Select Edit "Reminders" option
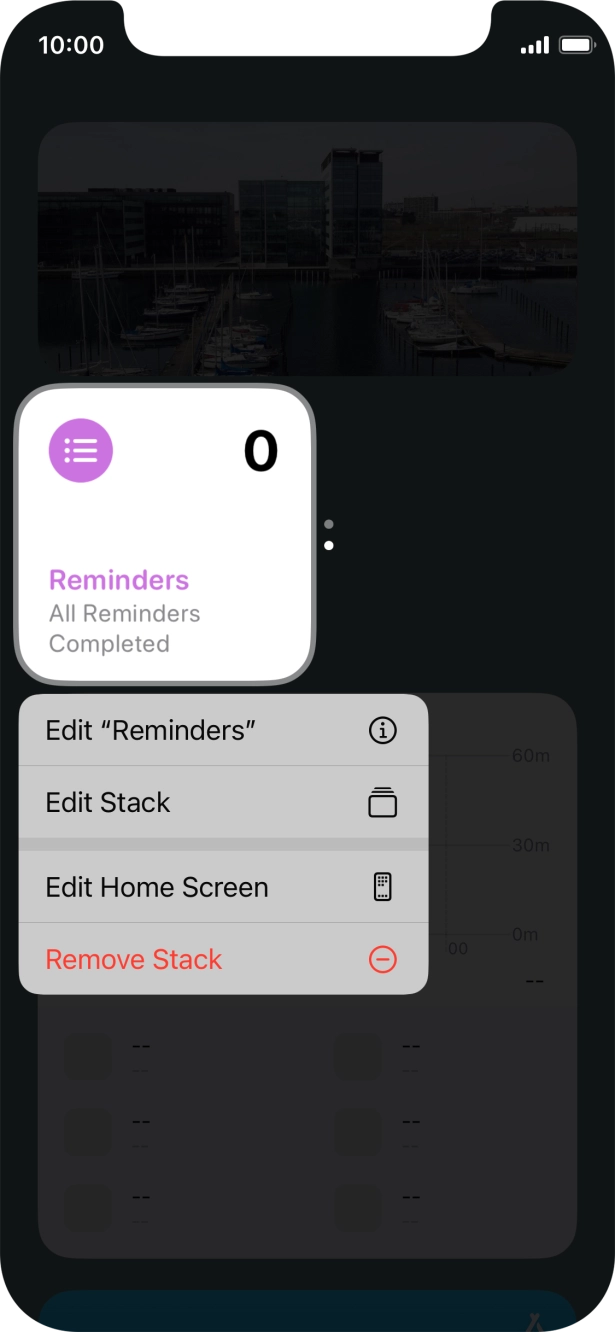This screenshot has height=1332, width=615. pyautogui.click(x=222, y=731)
